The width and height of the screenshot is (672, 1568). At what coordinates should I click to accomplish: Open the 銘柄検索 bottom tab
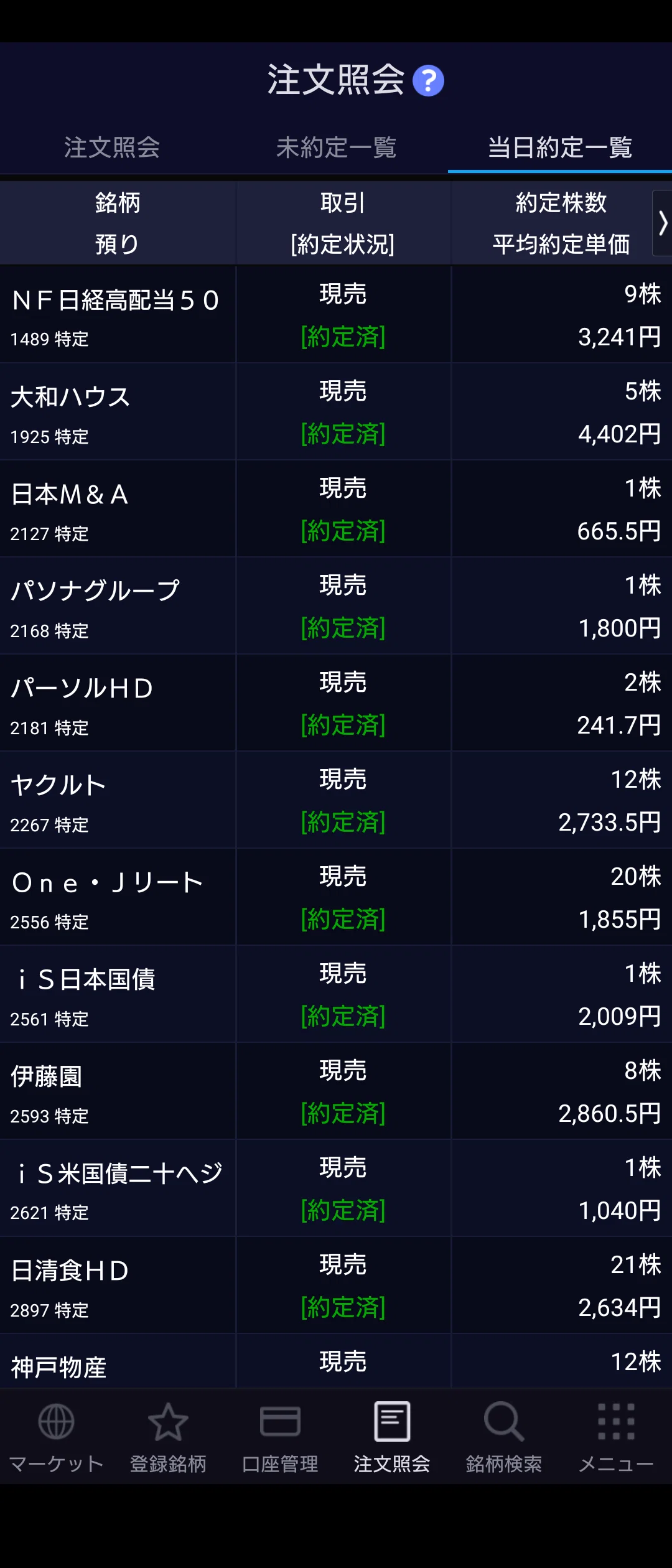pos(504,1437)
